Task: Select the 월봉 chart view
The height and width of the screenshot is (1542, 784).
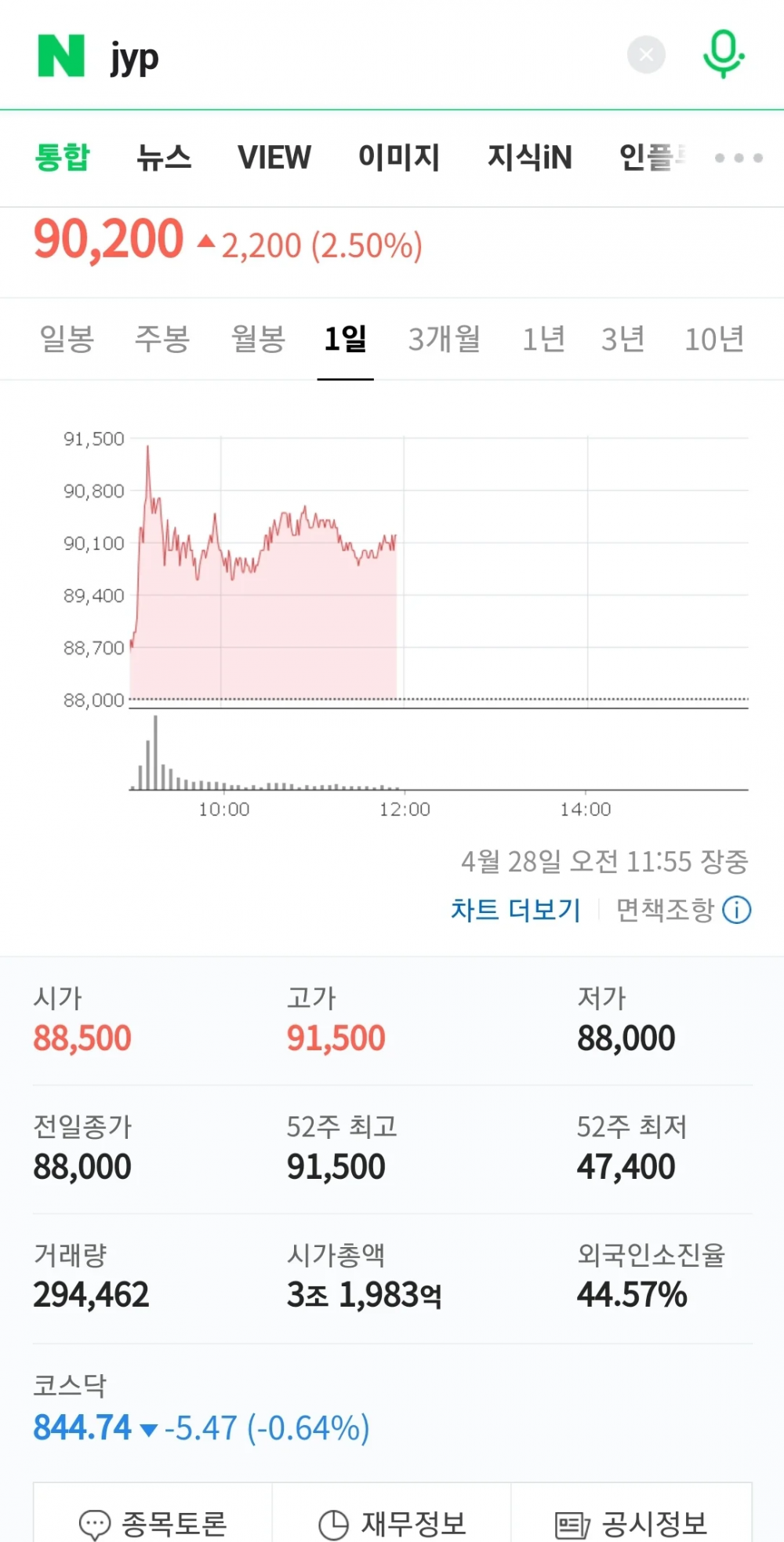Action: 258,340
